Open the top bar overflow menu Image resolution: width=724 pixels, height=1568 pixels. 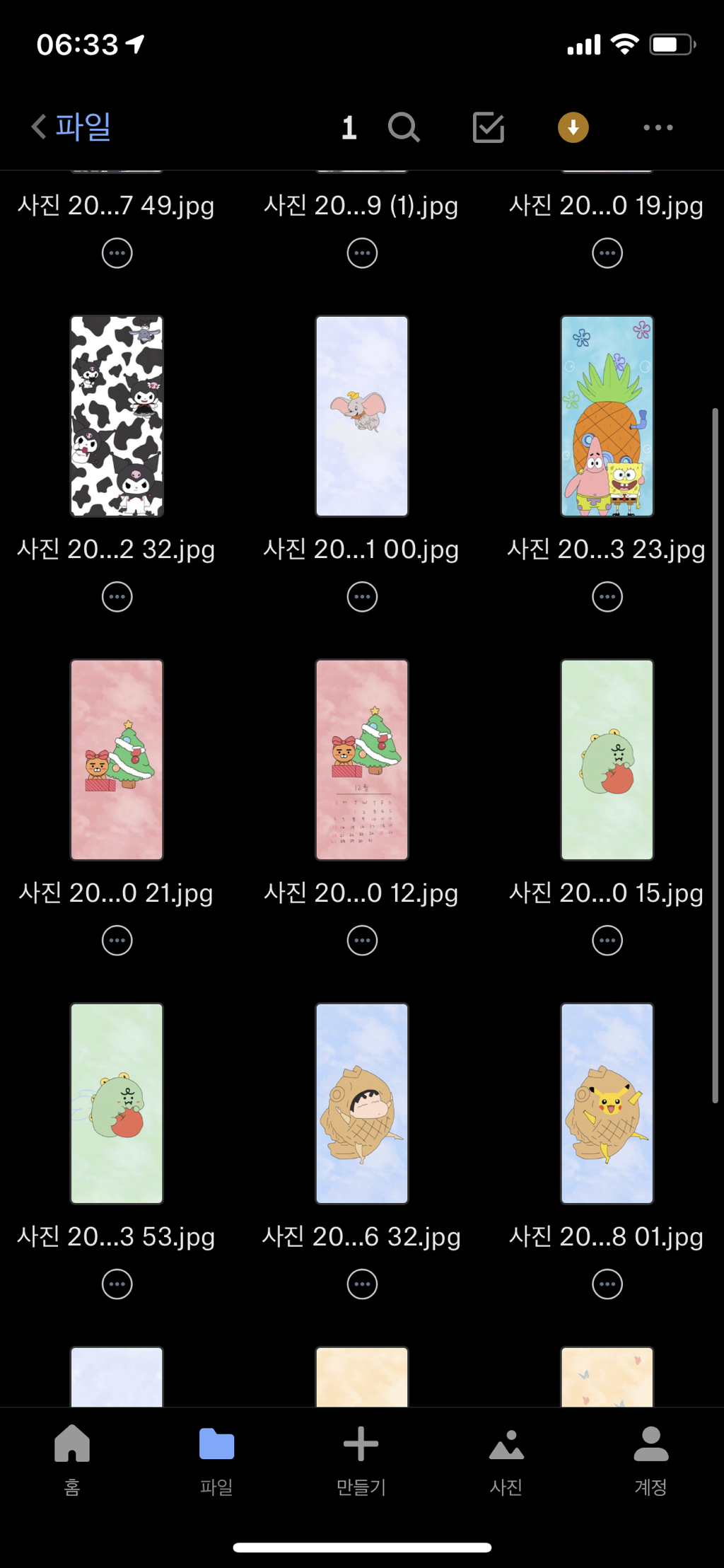coord(658,127)
